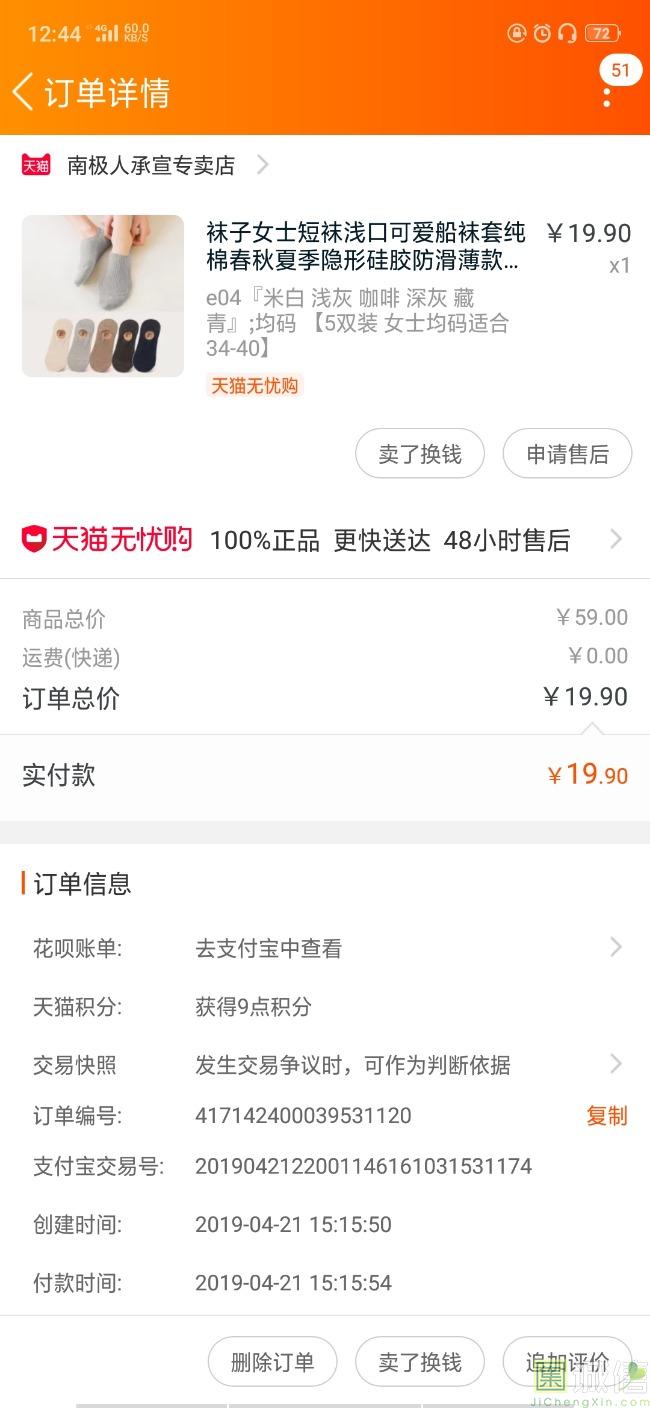650x1408 pixels.
Task: View 花呗账单 in Alipay
Action: (x=325, y=948)
